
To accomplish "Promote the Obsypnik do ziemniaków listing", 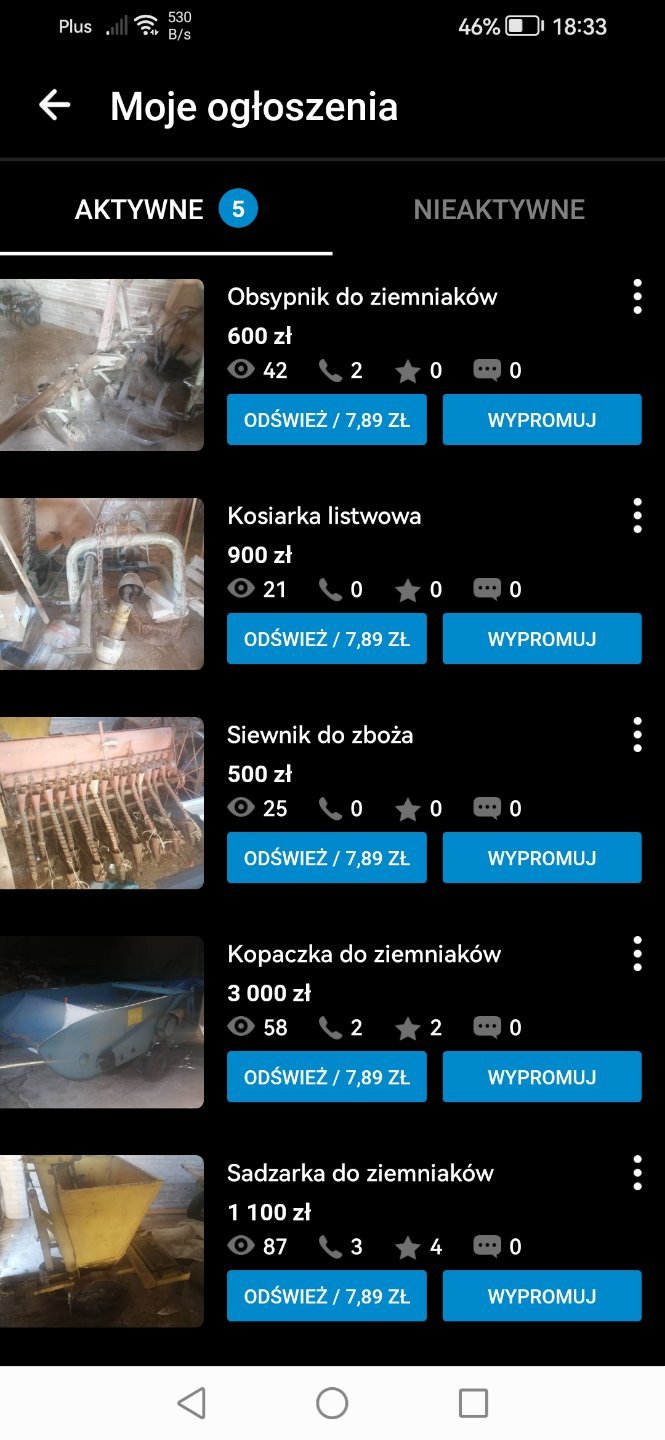I will click(542, 420).
